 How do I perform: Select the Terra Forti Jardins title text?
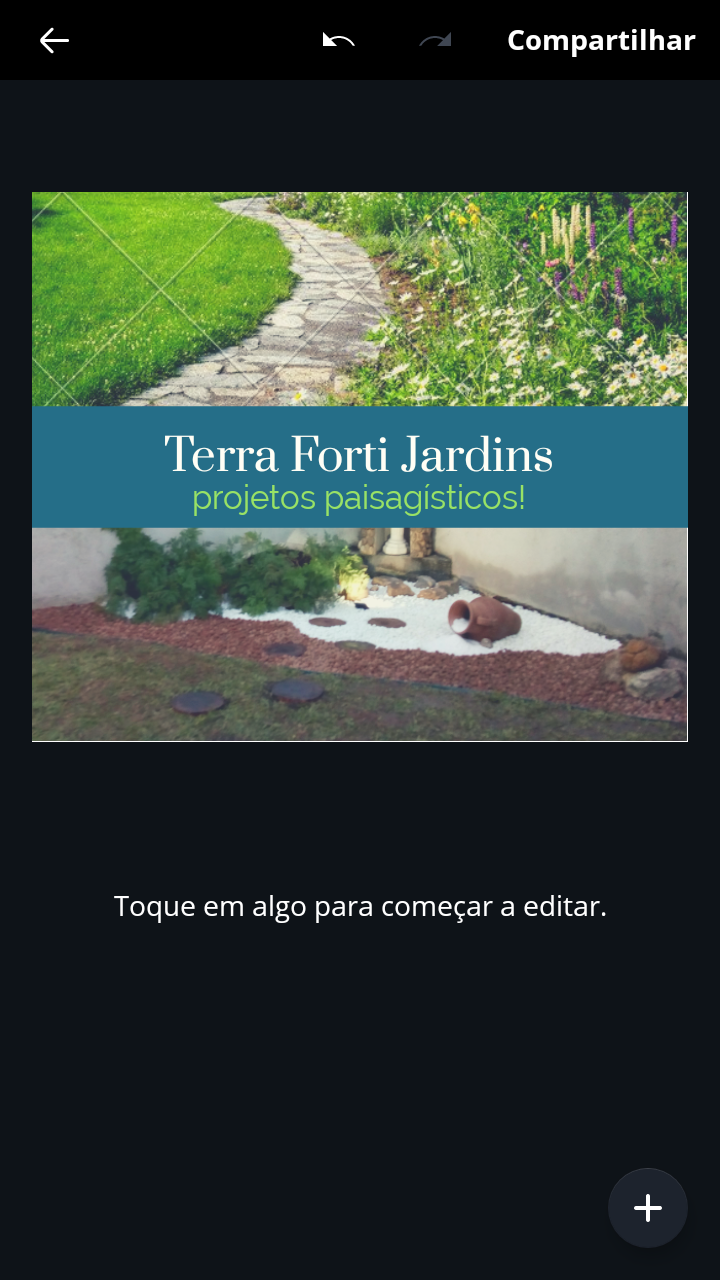coord(358,456)
